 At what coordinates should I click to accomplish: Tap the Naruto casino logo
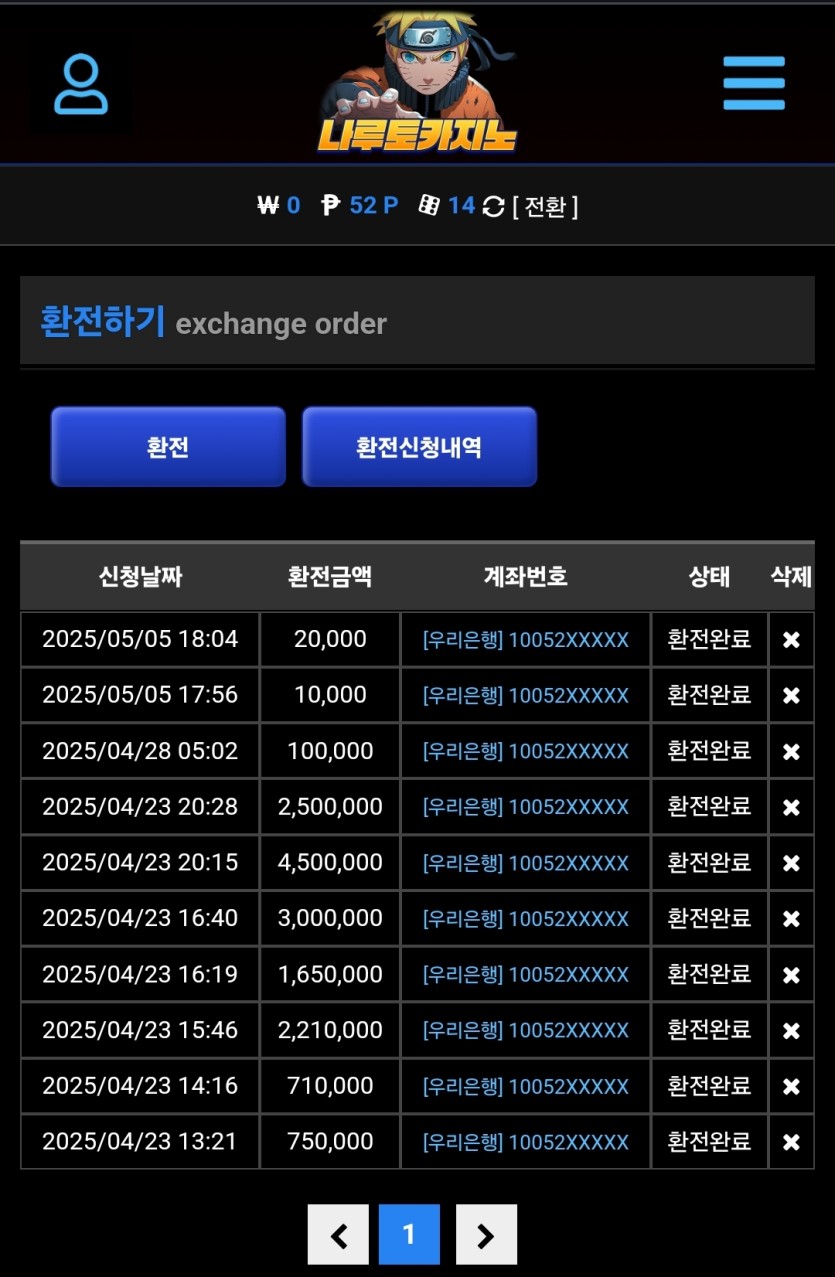pos(417,82)
